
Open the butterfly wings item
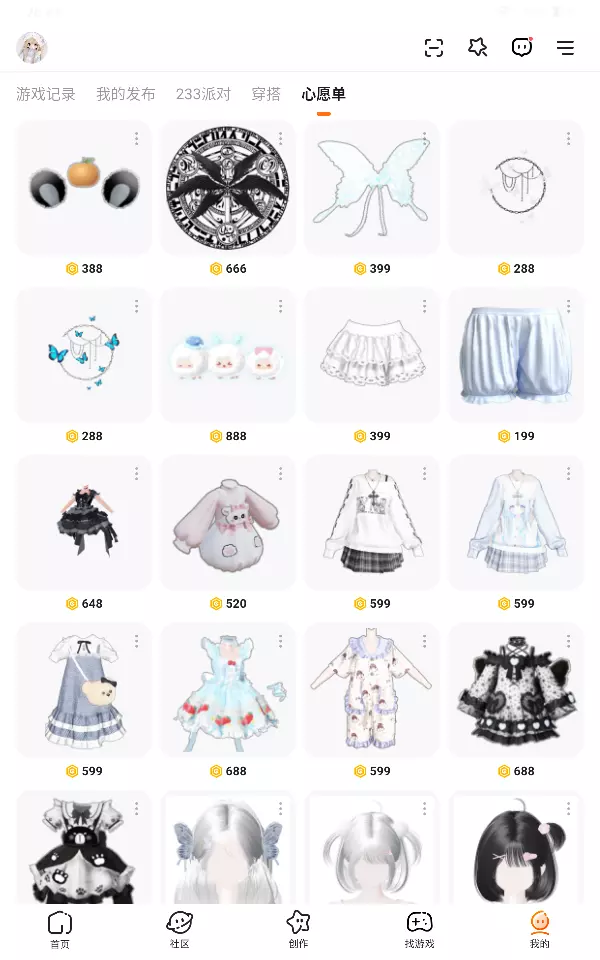(x=372, y=187)
